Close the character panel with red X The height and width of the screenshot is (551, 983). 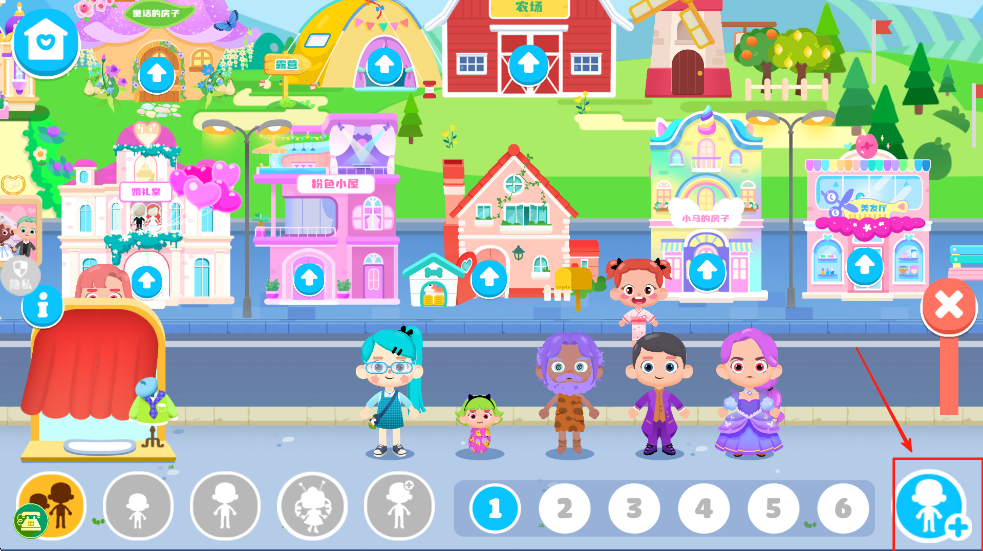click(948, 307)
